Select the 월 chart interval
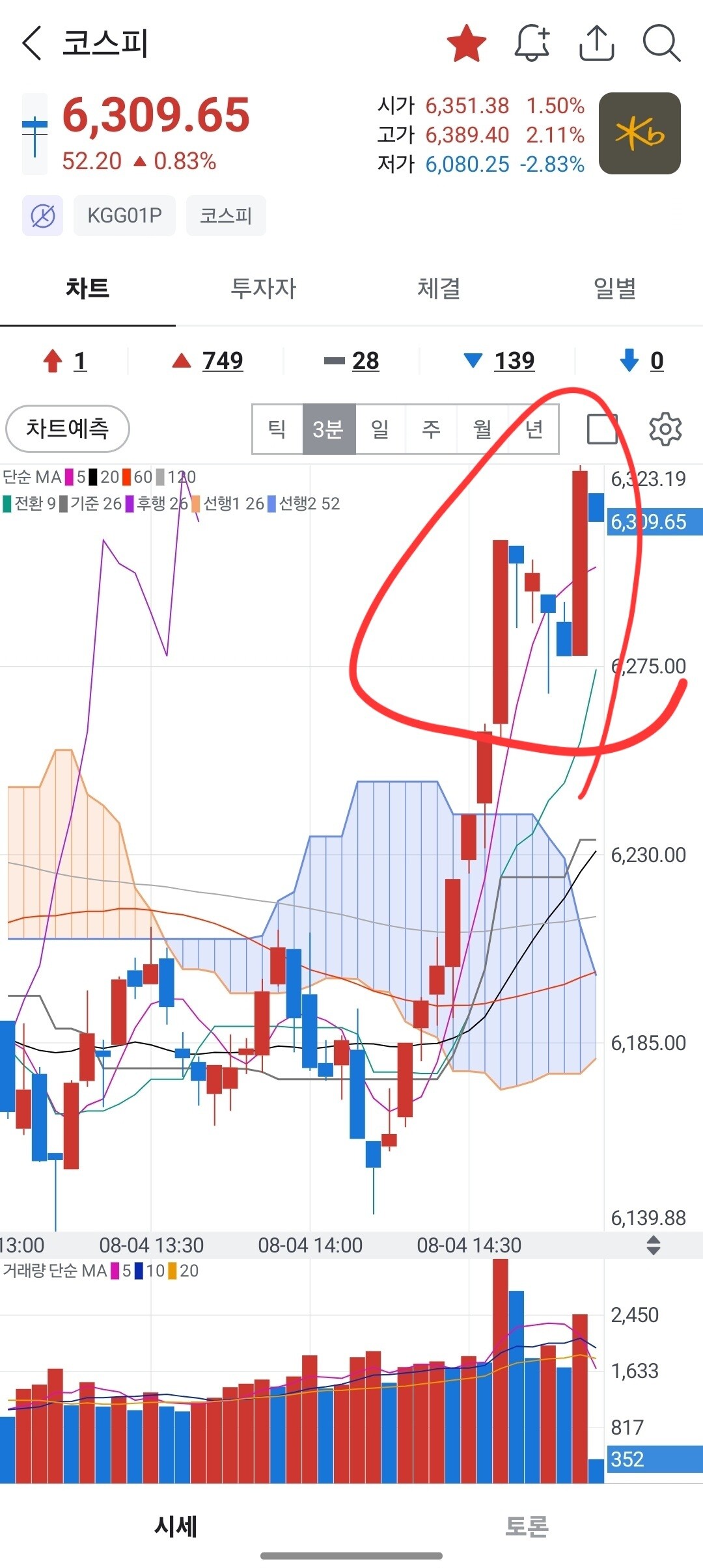The height and width of the screenshot is (1568, 703). 482,429
